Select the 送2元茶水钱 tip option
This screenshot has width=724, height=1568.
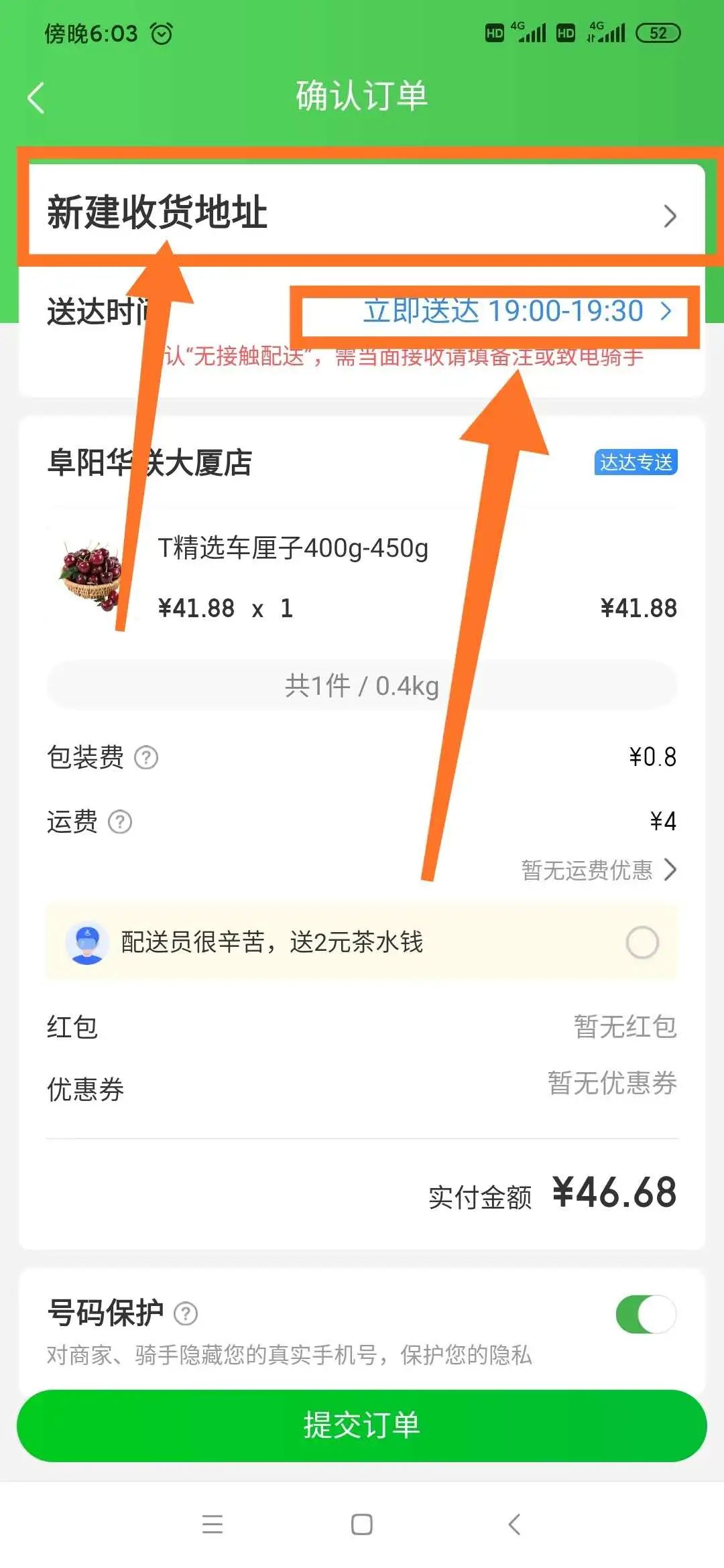(642, 942)
